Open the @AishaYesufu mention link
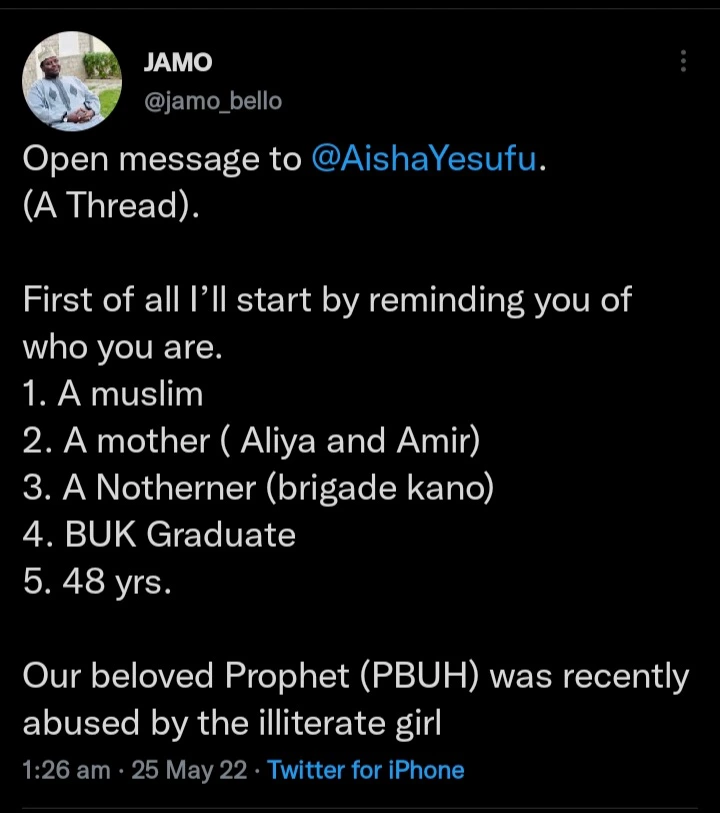 425,162
